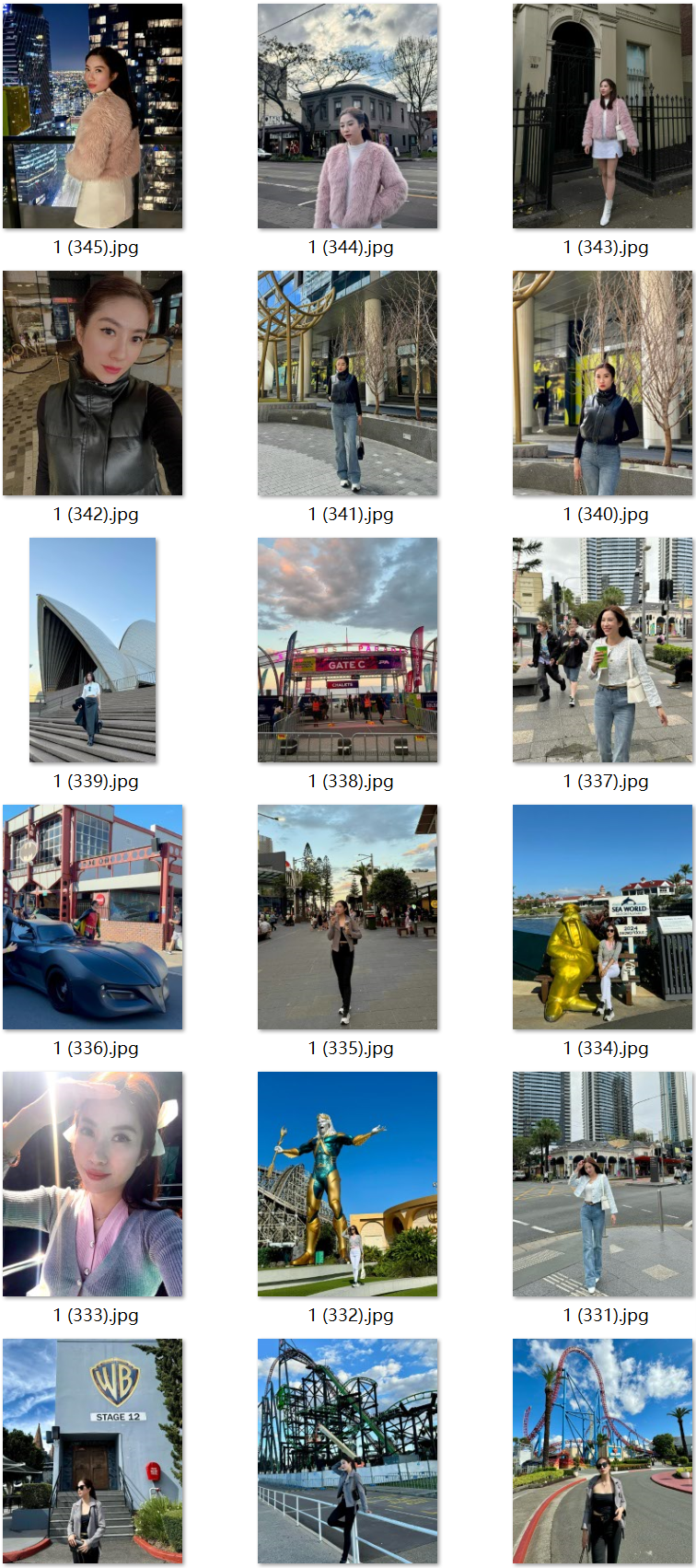View the green roller coaster photo thumbnail

(x=347, y=1451)
